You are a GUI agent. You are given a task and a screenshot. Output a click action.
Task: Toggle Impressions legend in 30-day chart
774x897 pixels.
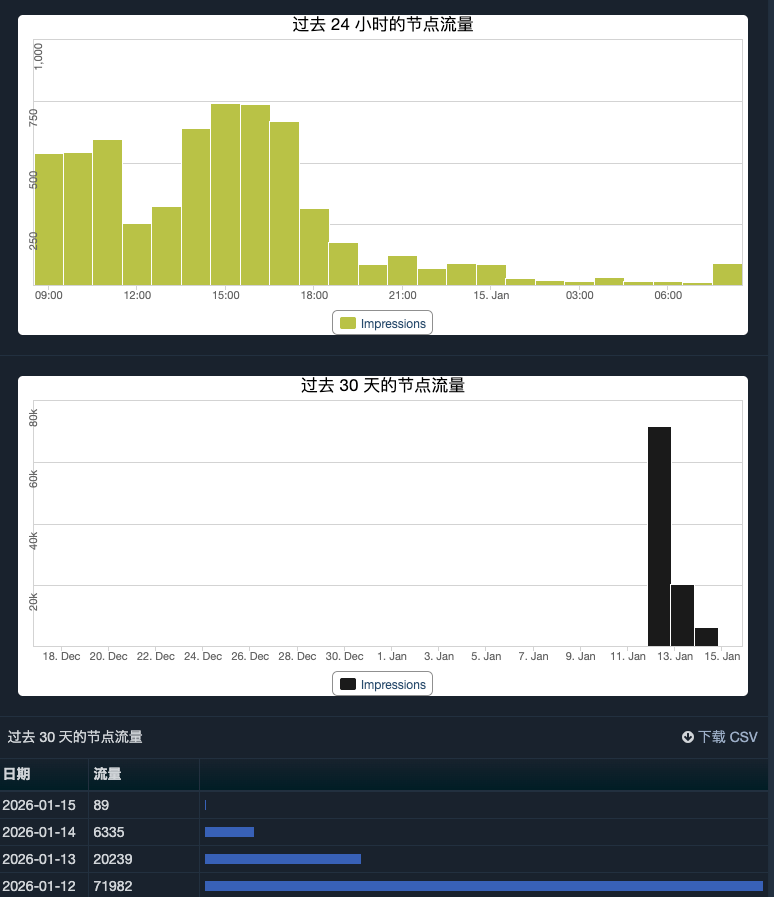coord(383,684)
